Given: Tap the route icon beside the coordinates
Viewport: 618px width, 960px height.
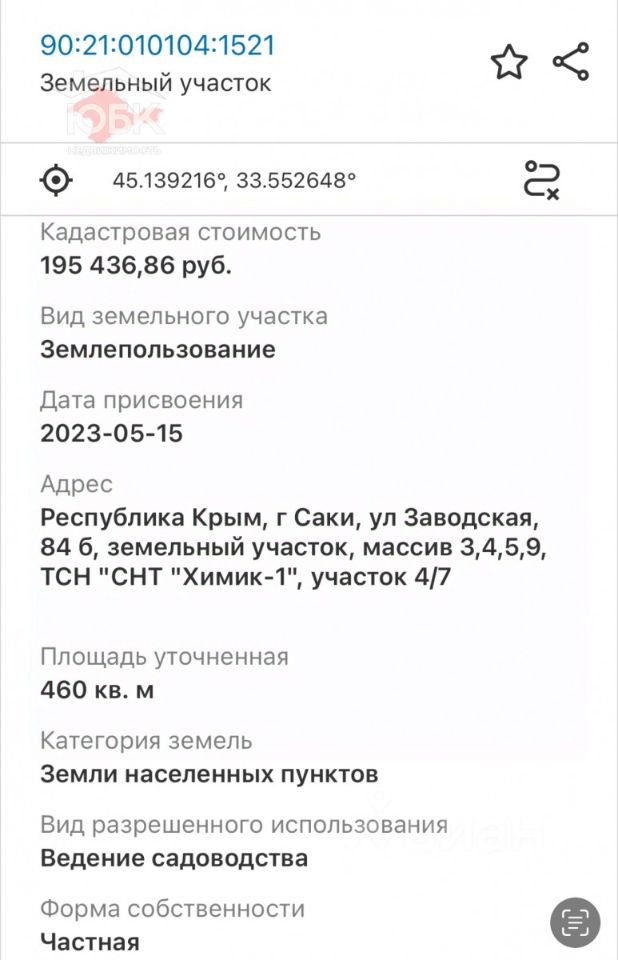Looking at the screenshot, I should [542, 180].
